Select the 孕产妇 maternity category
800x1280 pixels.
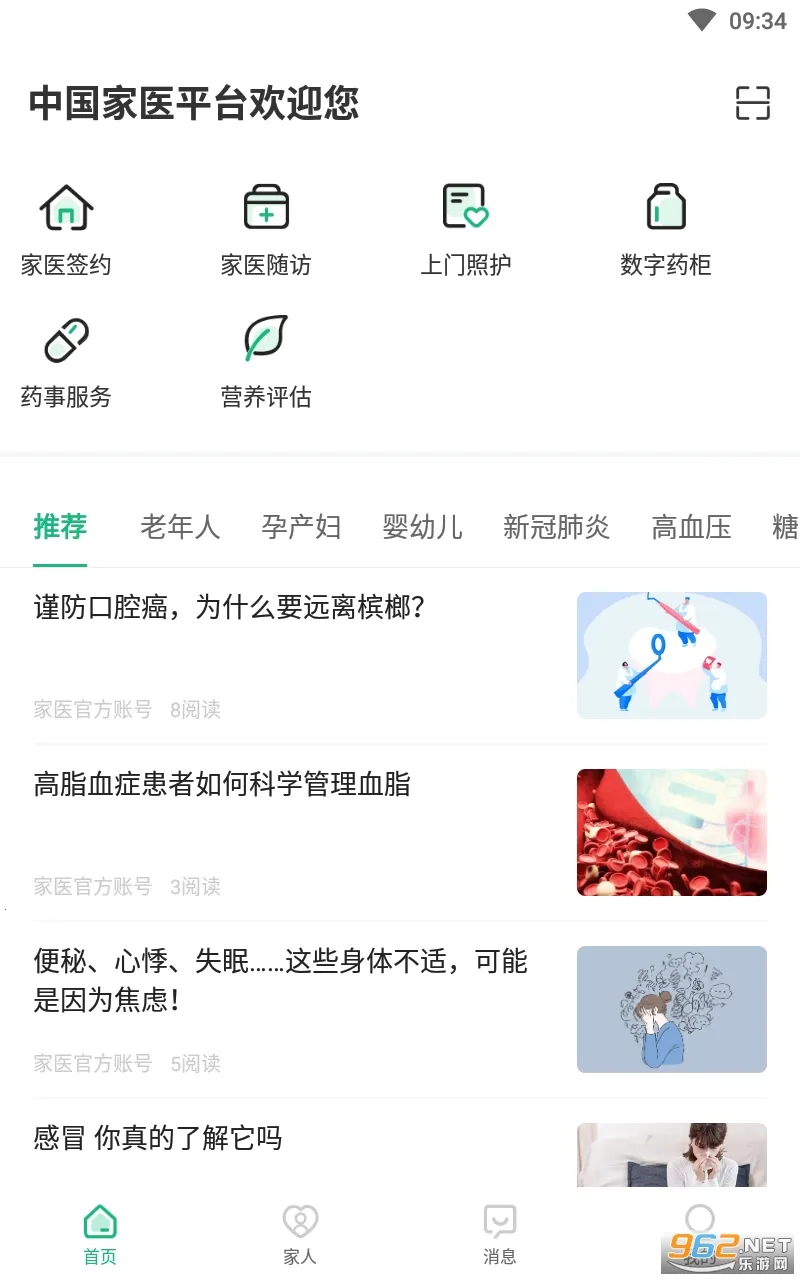[301, 527]
